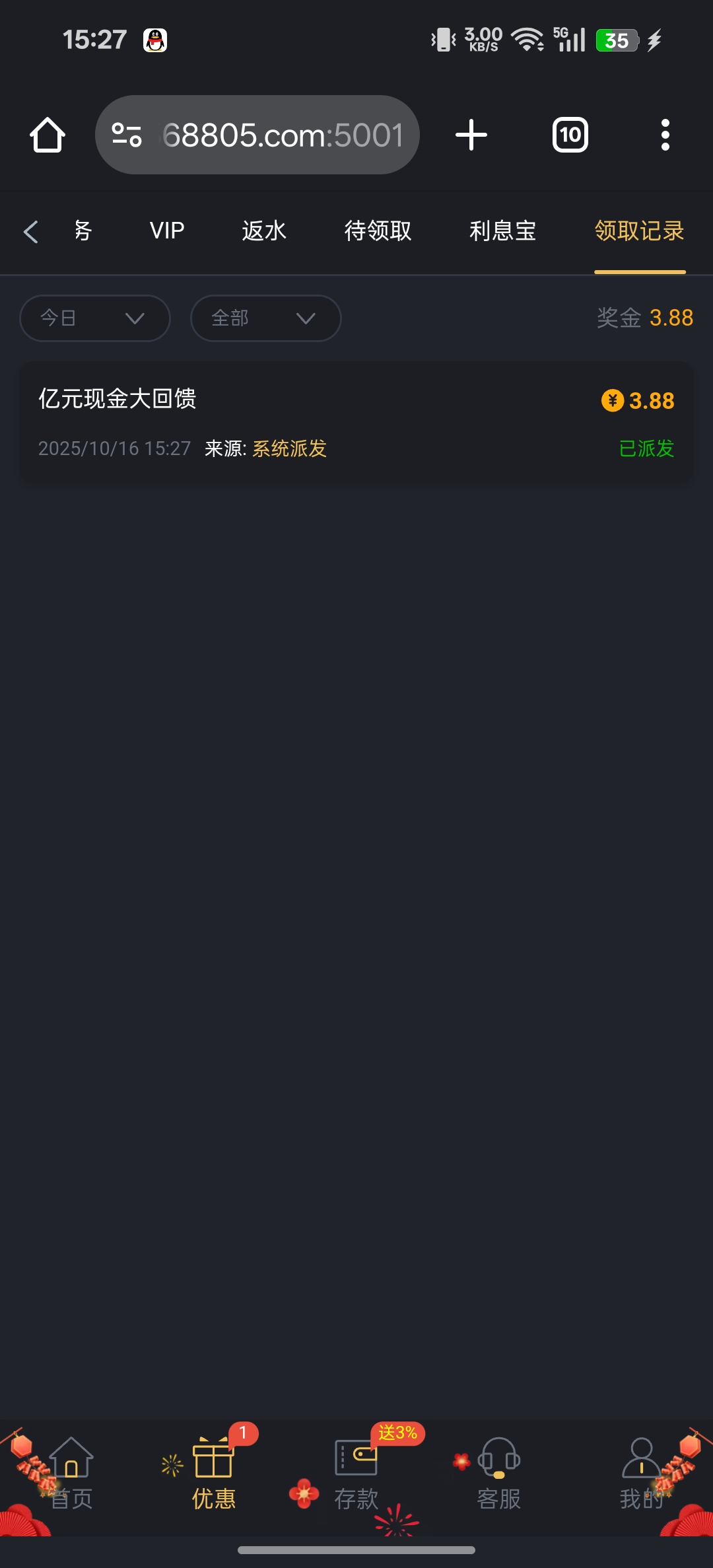Image resolution: width=713 pixels, height=1568 pixels.
Task: Show the 10 open tabs
Action: point(570,135)
